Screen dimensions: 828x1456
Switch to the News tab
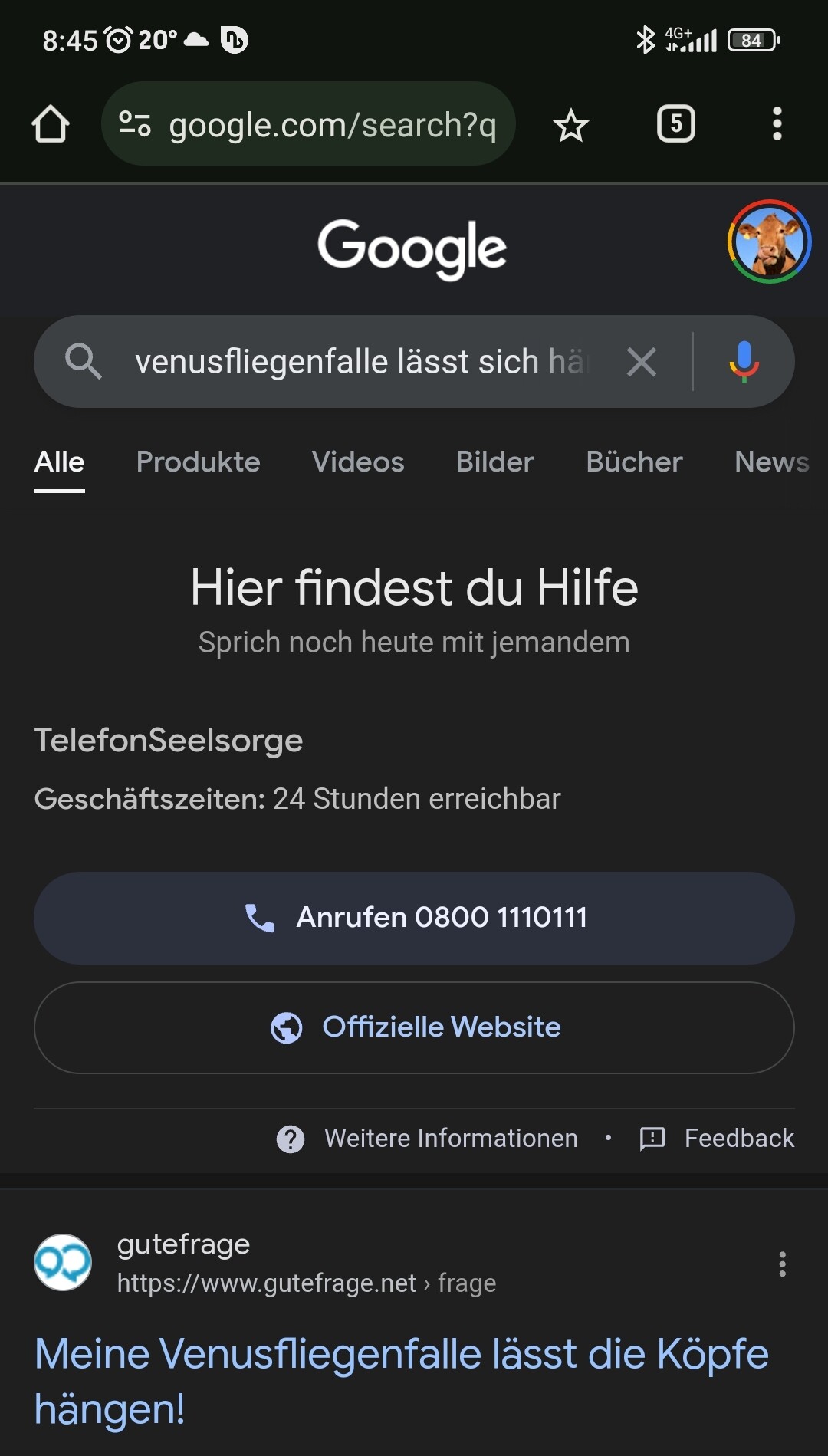point(771,462)
